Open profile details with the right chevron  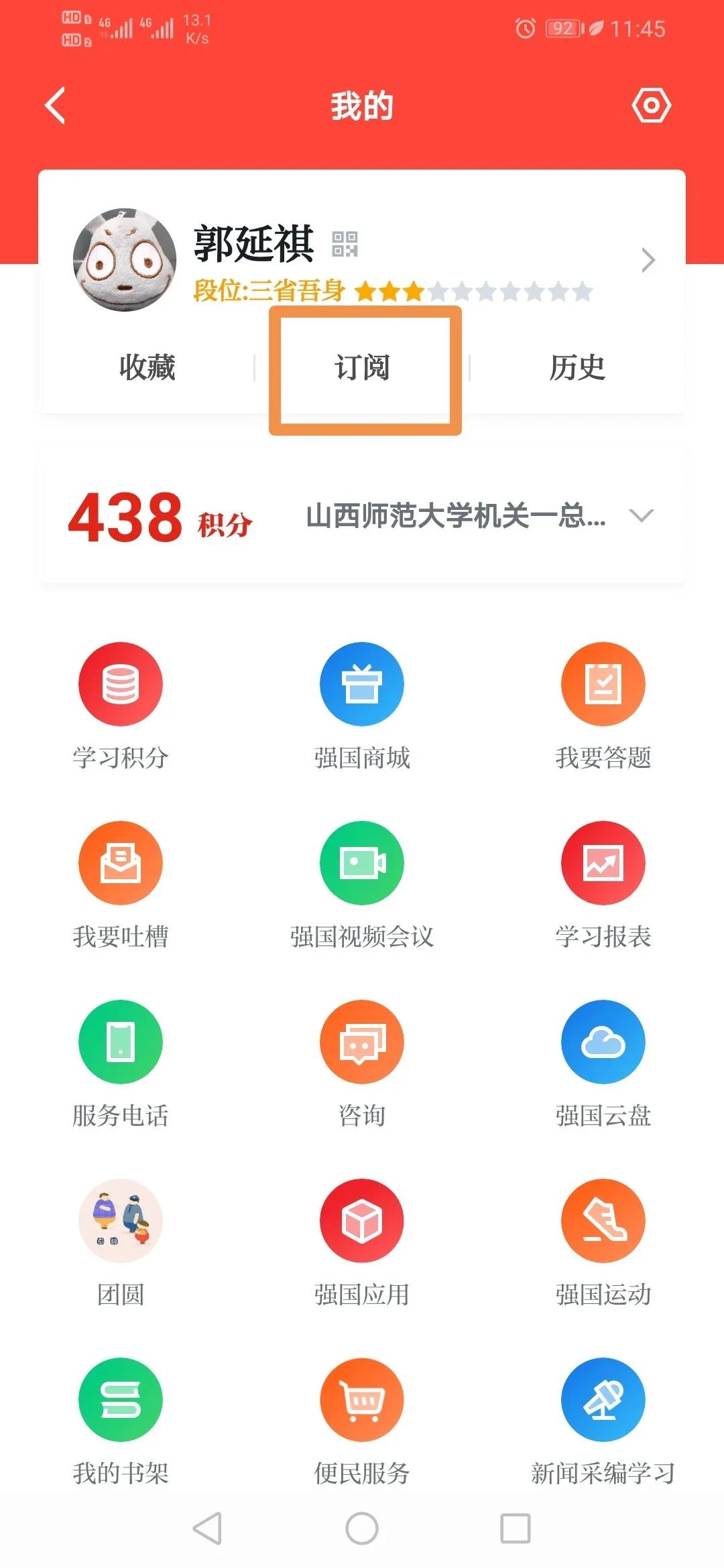click(647, 260)
